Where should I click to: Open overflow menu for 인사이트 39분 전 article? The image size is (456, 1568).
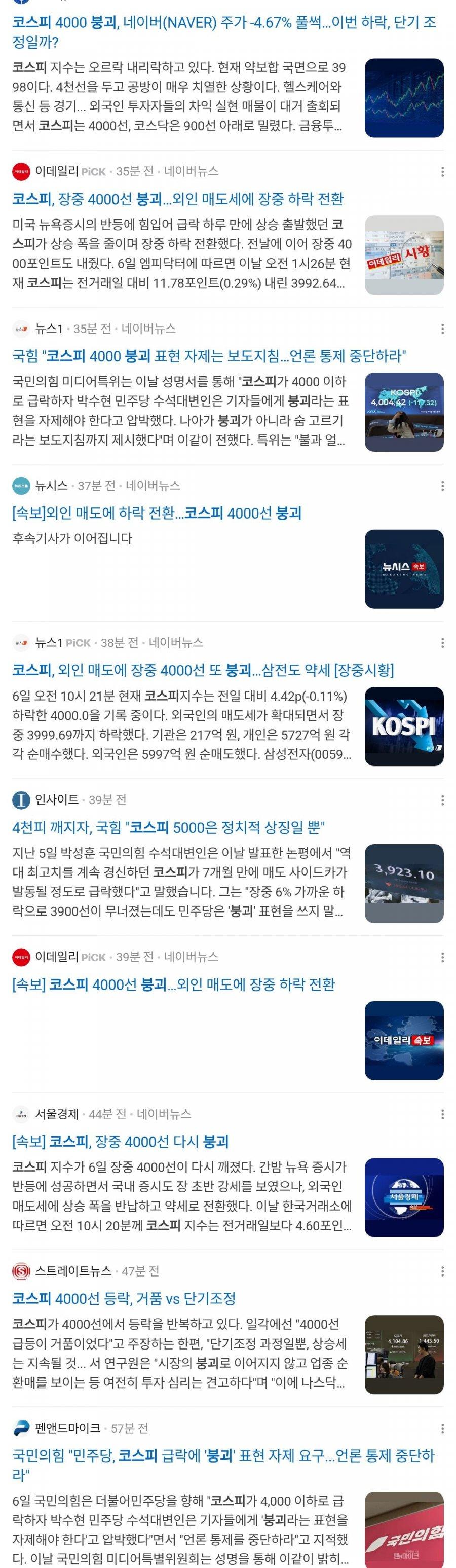tap(442, 800)
